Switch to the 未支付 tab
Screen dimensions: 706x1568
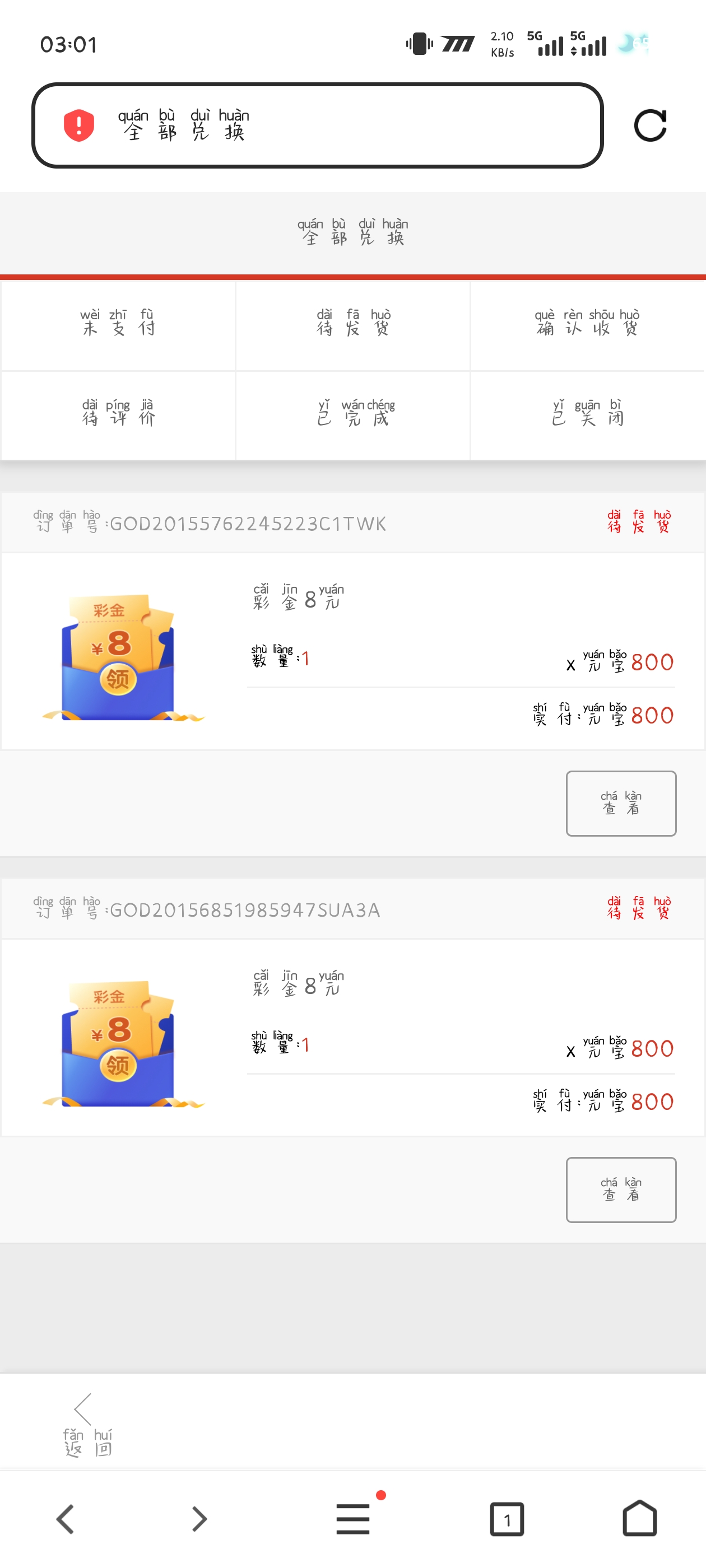[x=118, y=324]
